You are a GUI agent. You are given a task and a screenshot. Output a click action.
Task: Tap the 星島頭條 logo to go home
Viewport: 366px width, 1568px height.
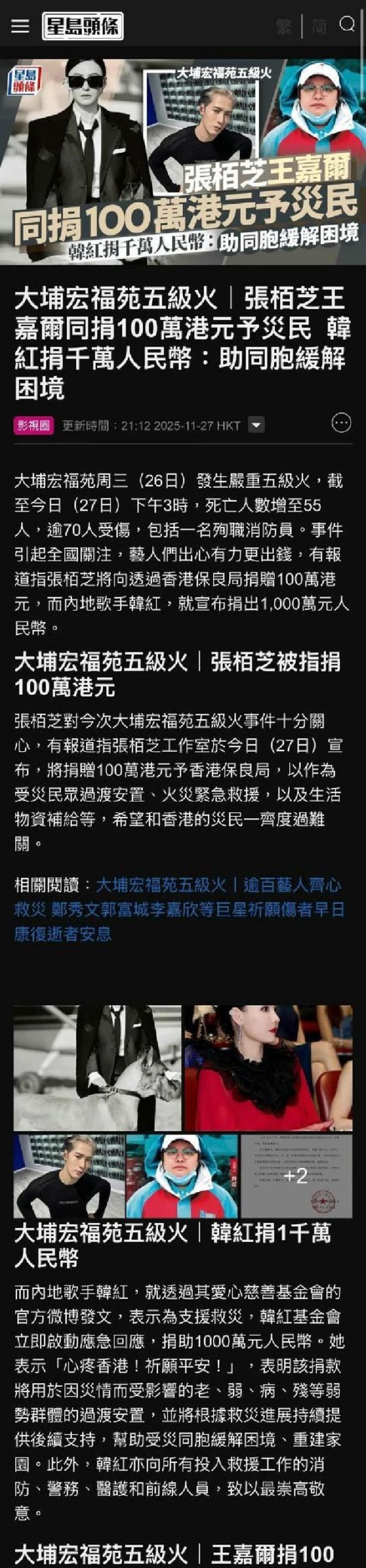pos(82,27)
